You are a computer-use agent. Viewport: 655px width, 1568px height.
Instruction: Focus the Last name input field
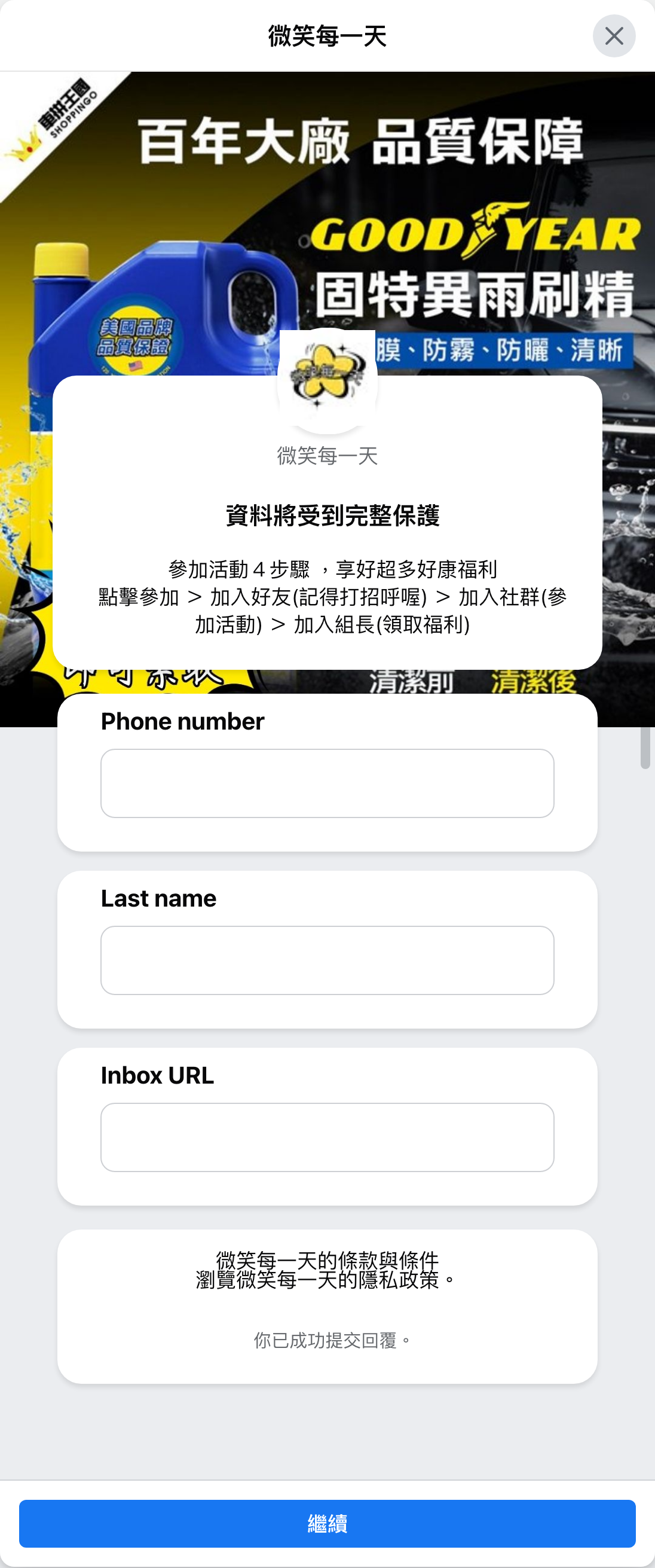(x=327, y=960)
